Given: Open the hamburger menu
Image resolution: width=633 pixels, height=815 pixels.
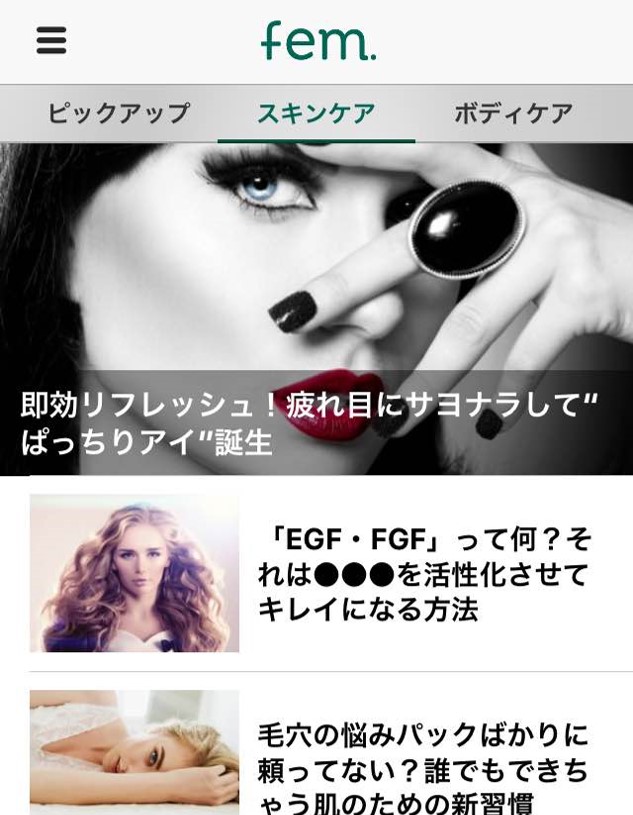Looking at the screenshot, I should click(x=51, y=41).
